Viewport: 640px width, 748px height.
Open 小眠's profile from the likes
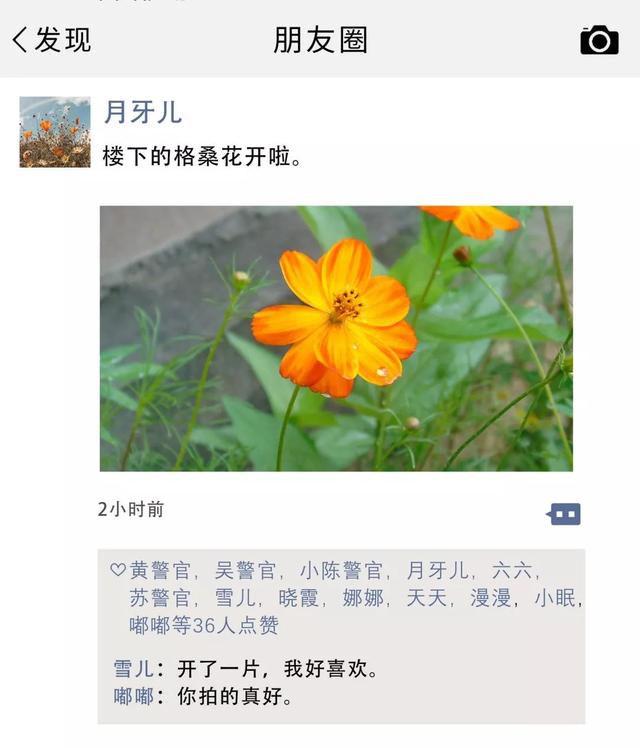pyautogui.click(x=555, y=598)
